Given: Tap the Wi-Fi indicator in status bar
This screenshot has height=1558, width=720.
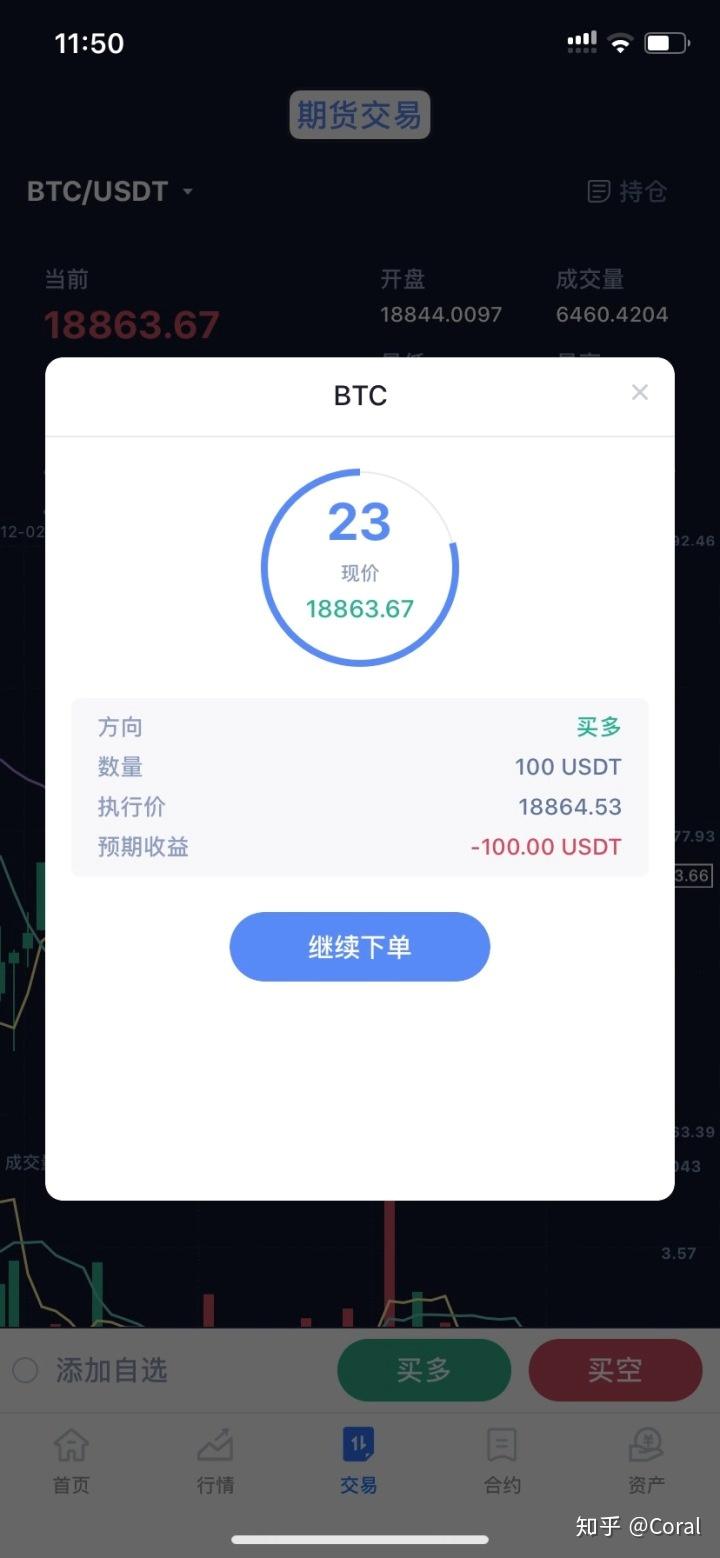Looking at the screenshot, I should point(619,42).
